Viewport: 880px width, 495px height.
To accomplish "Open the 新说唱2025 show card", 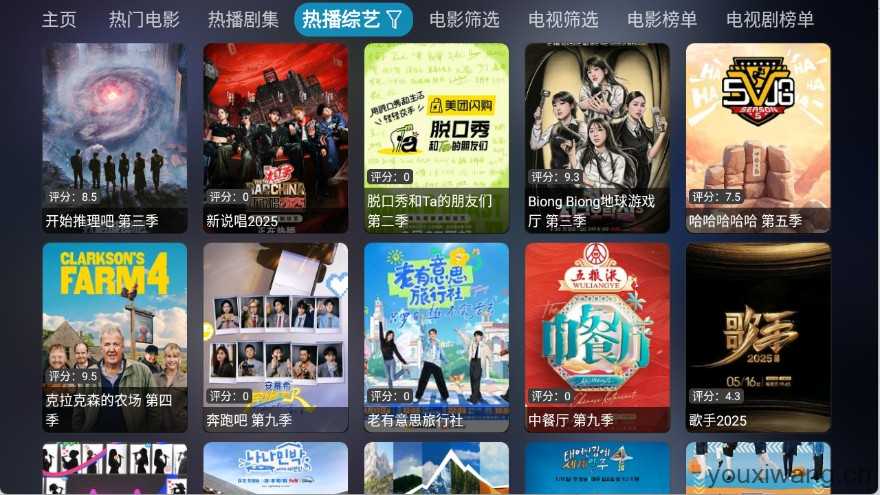I will point(275,137).
